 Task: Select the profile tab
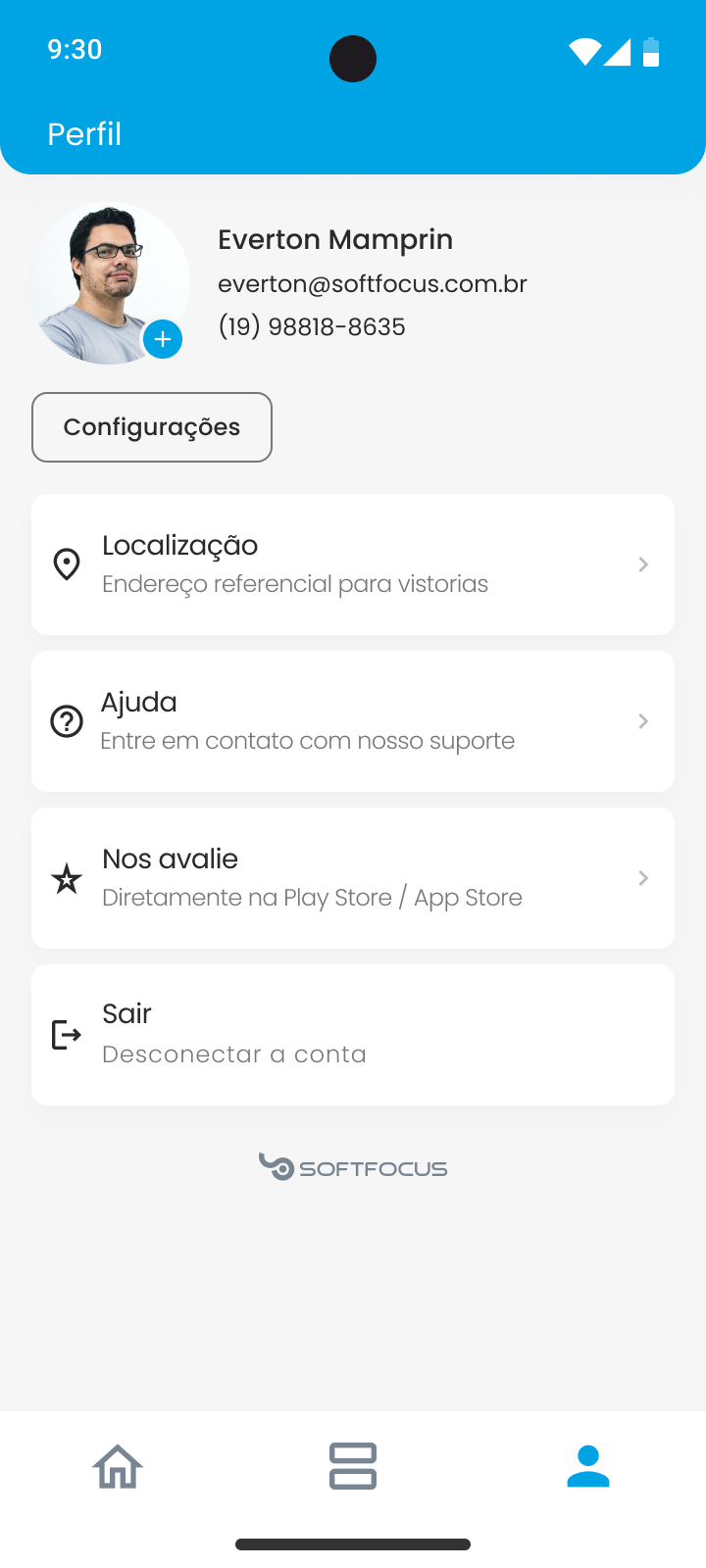(x=588, y=1467)
